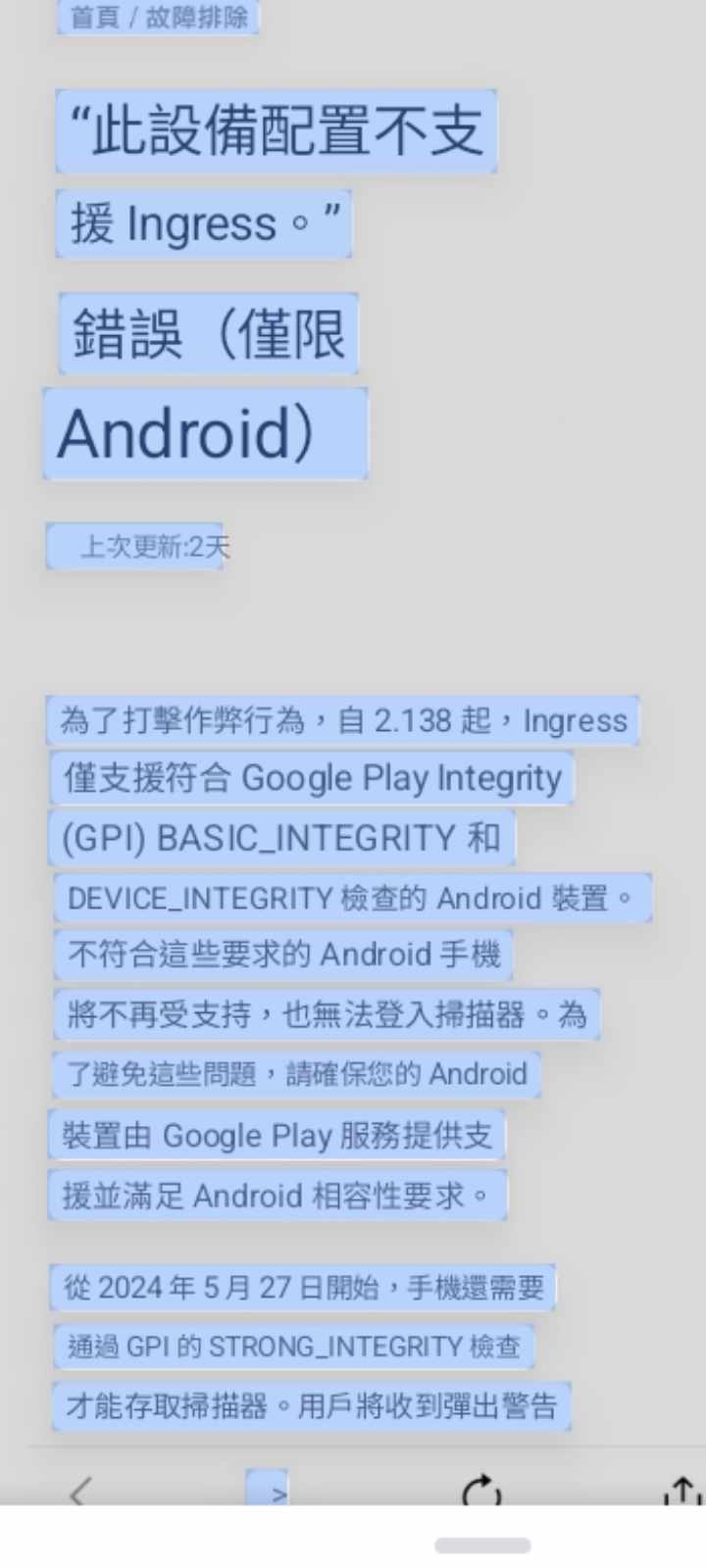Share this Ingress help article

pyautogui.click(x=682, y=1492)
